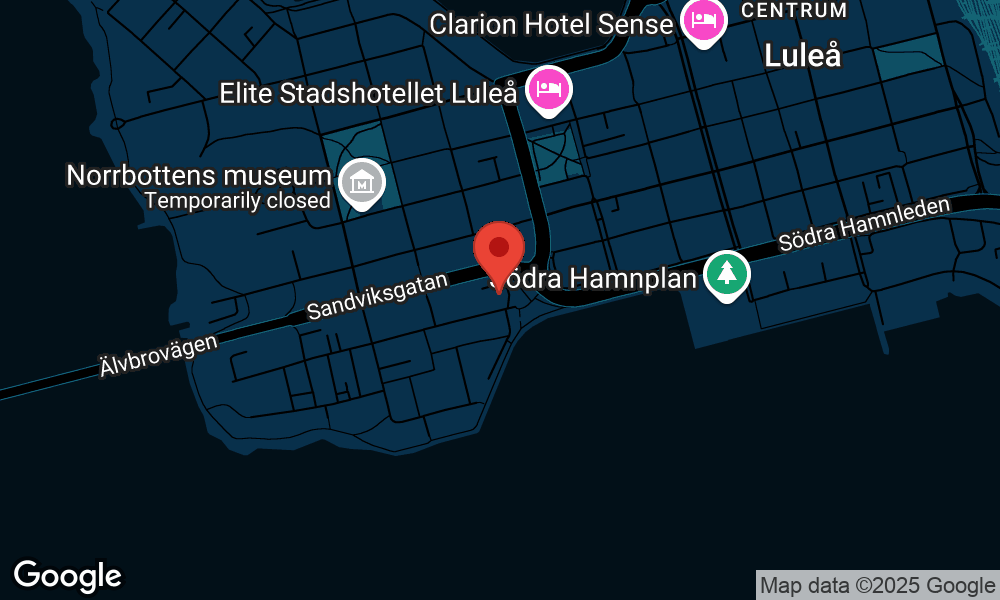Open the Clarion Hotel Sense marker
This screenshot has height=600, width=1000.
[x=704, y=21]
